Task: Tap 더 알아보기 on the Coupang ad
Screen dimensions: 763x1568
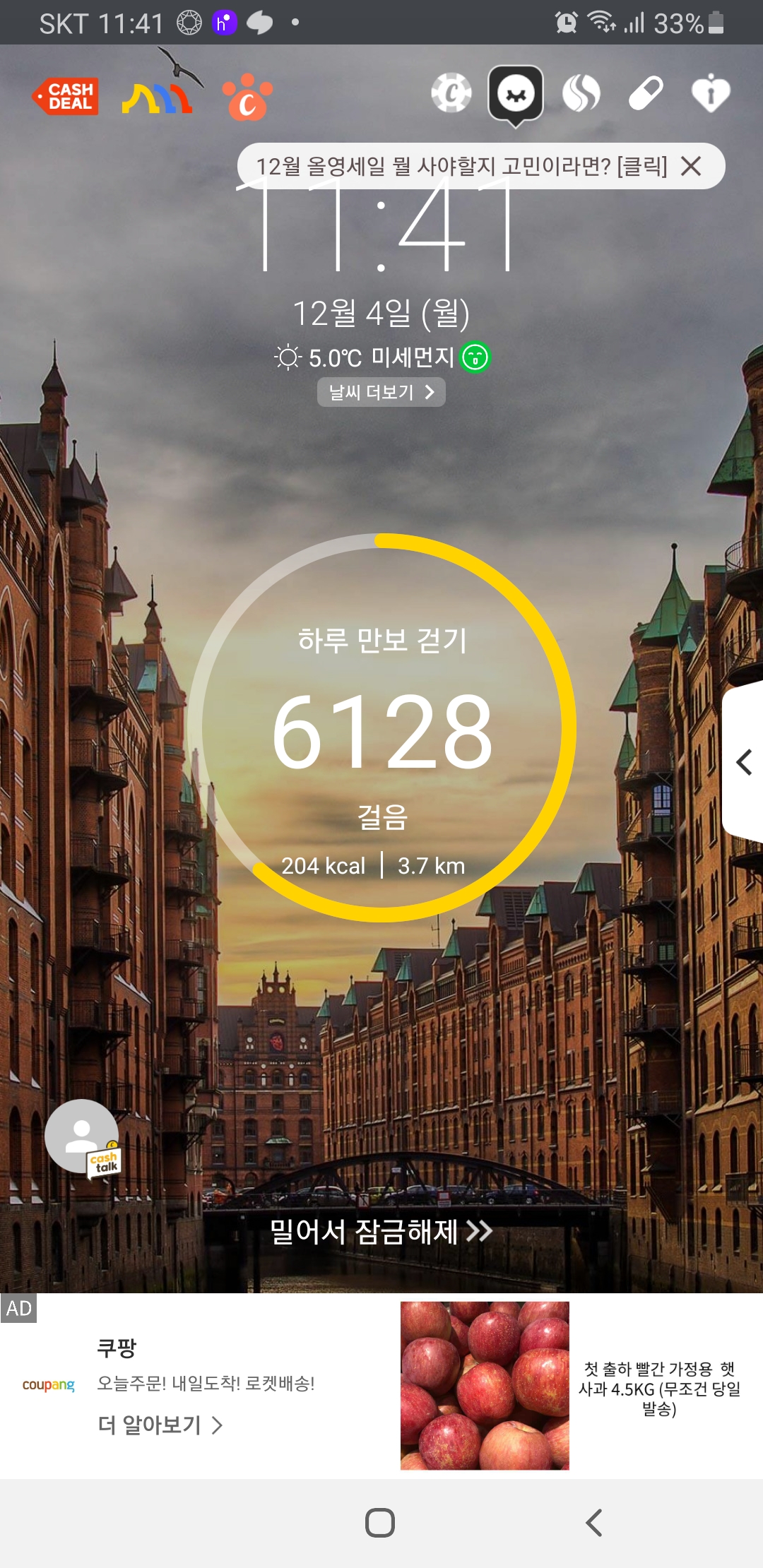Action: pyautogui.click(x=160, y=1425)
